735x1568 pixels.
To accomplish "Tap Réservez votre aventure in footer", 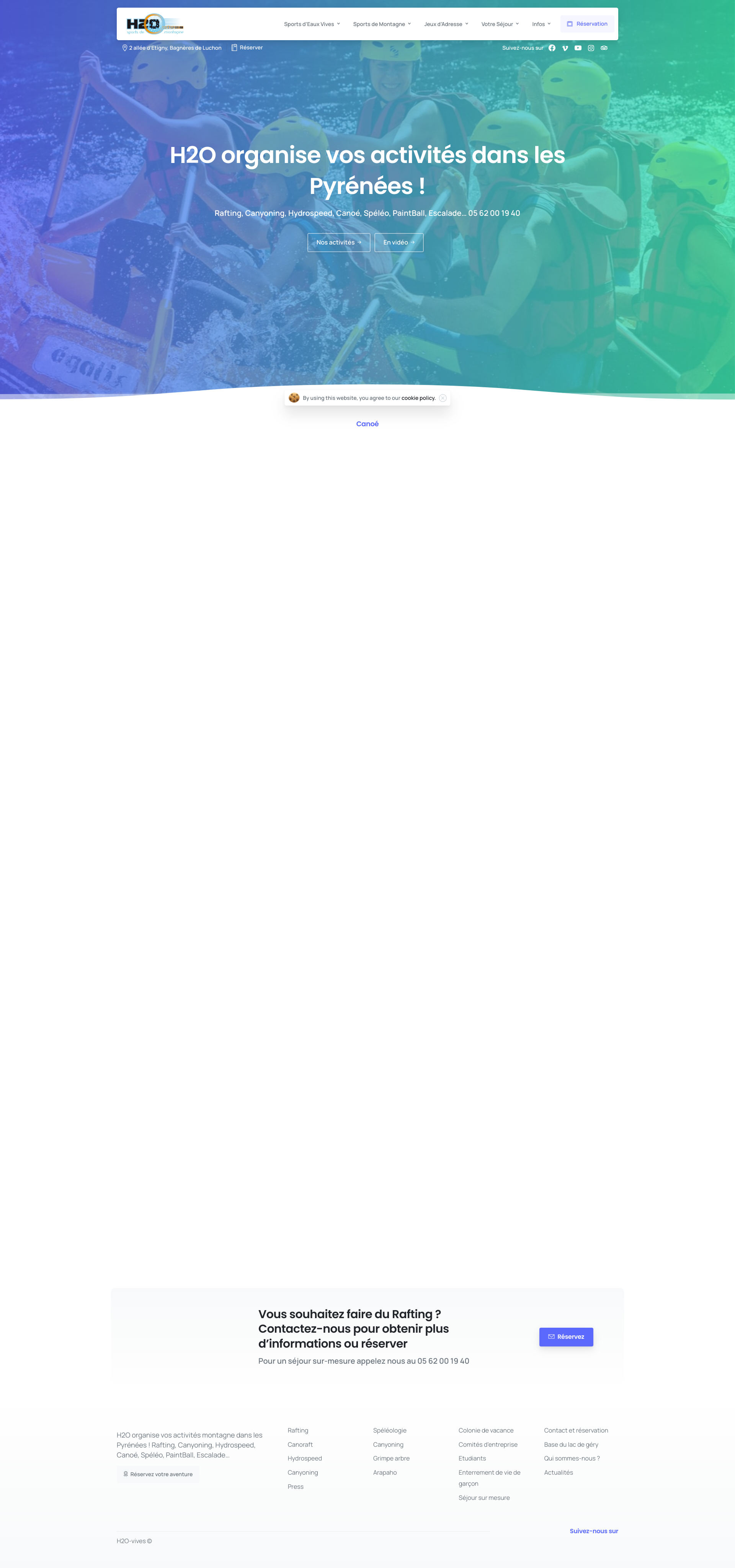I will pyautogui.click(x=158, y=1474).
